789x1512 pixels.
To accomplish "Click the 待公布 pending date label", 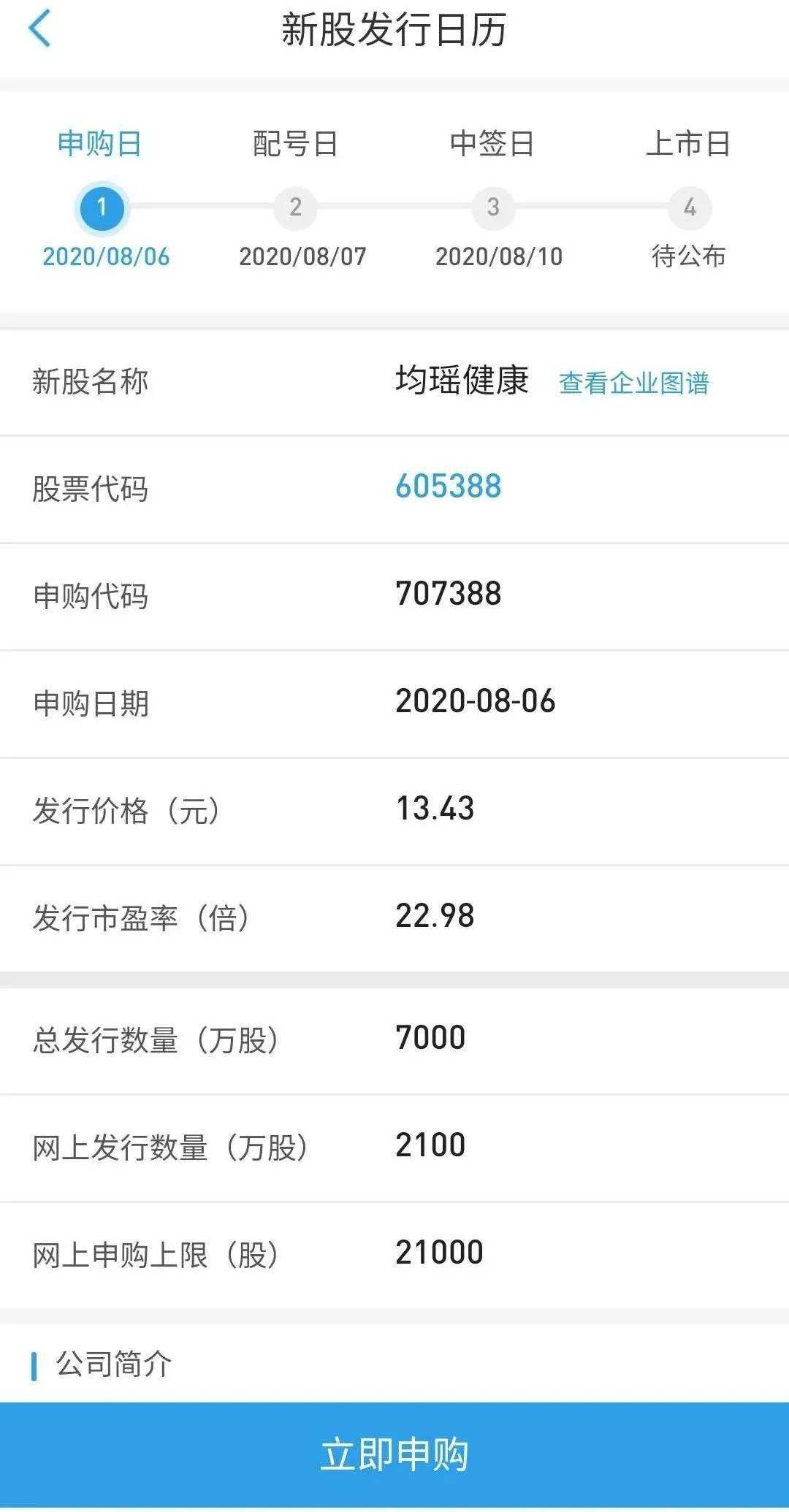I will 690,257.
